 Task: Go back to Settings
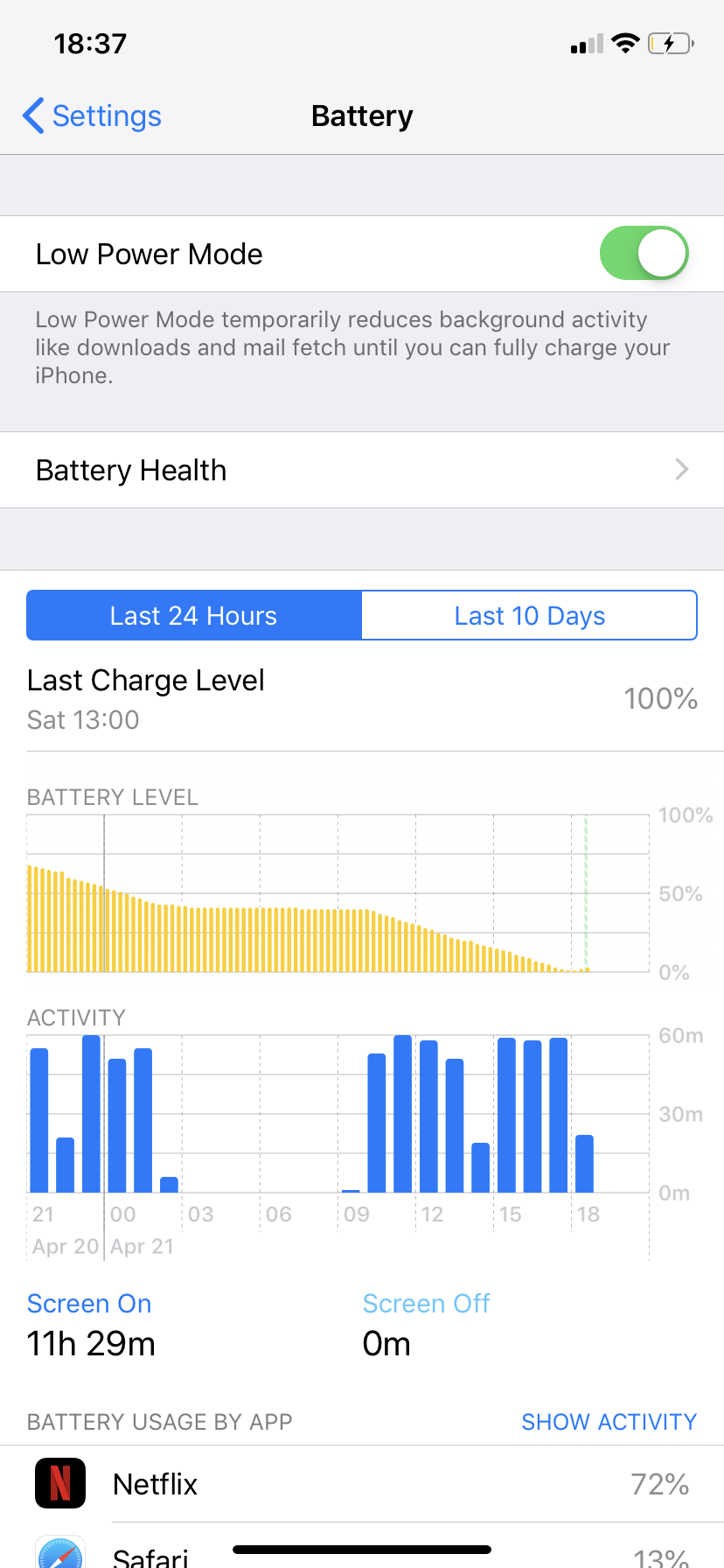93,116
